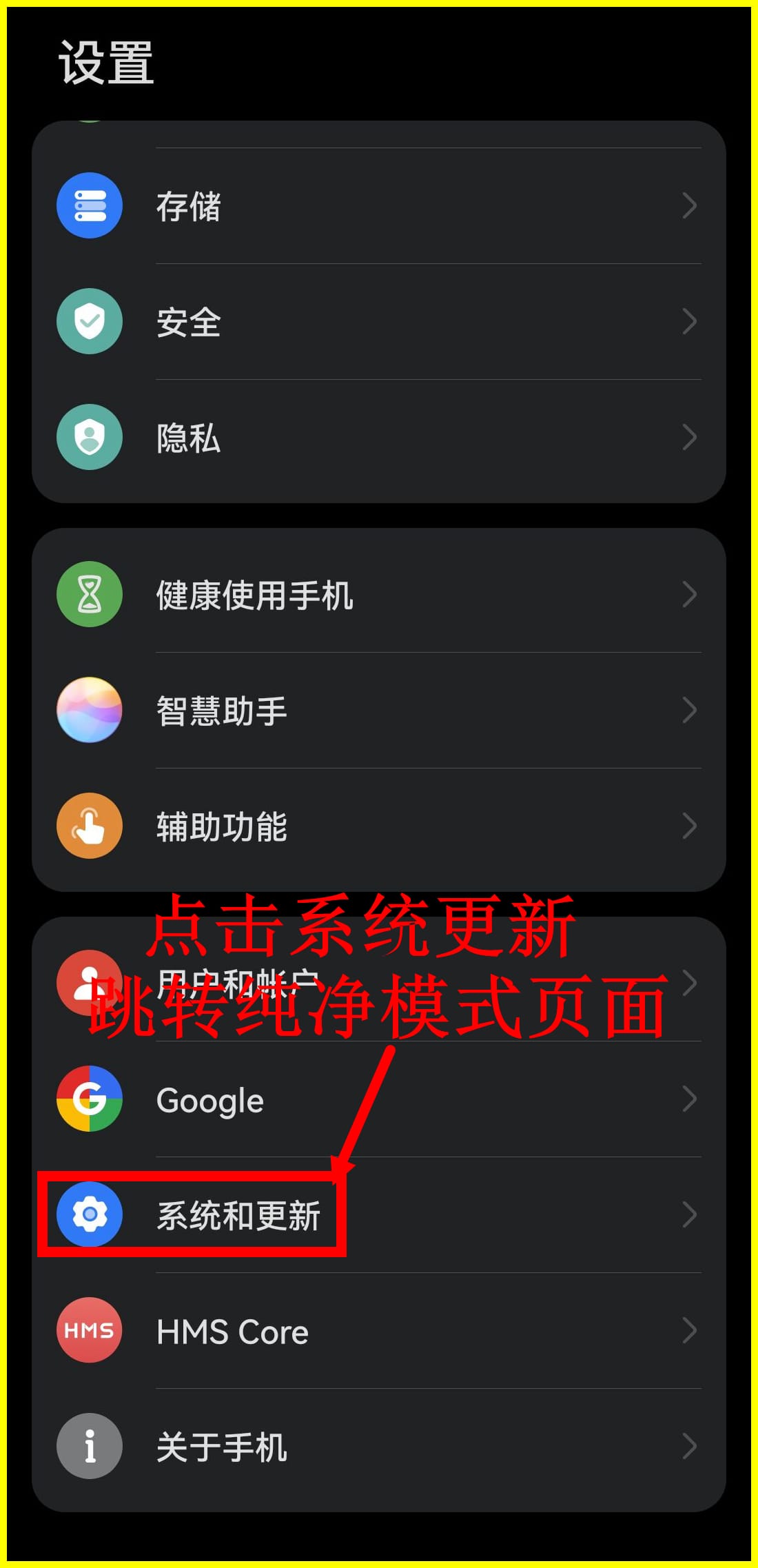Screen dimensions: 758x1568
Task: Open HMS Core via its red circle icon
Action: (x=89, y=1331)
